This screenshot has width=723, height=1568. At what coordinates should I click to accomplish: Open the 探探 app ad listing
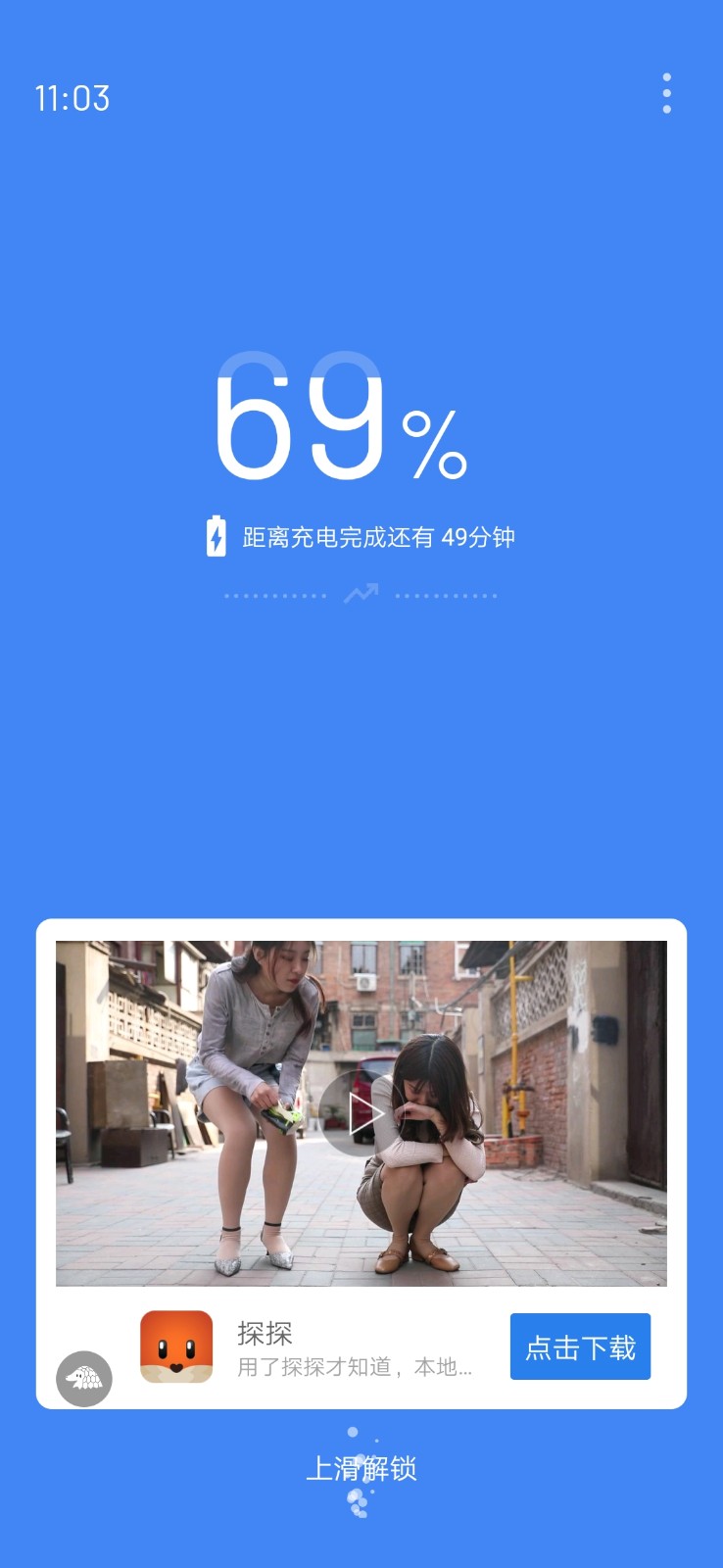176,1347
